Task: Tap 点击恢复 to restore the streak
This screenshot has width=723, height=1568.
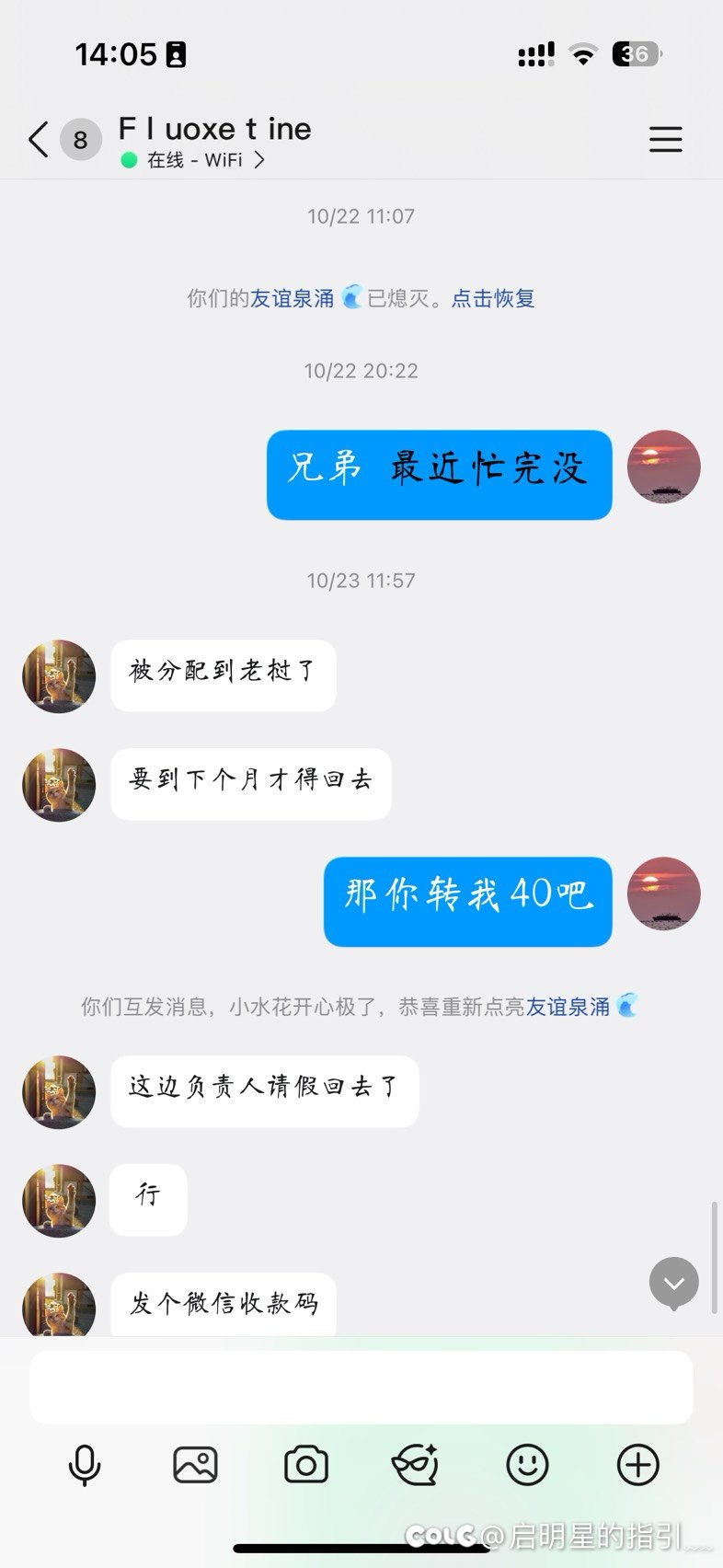Action: (x=493, y=297)
